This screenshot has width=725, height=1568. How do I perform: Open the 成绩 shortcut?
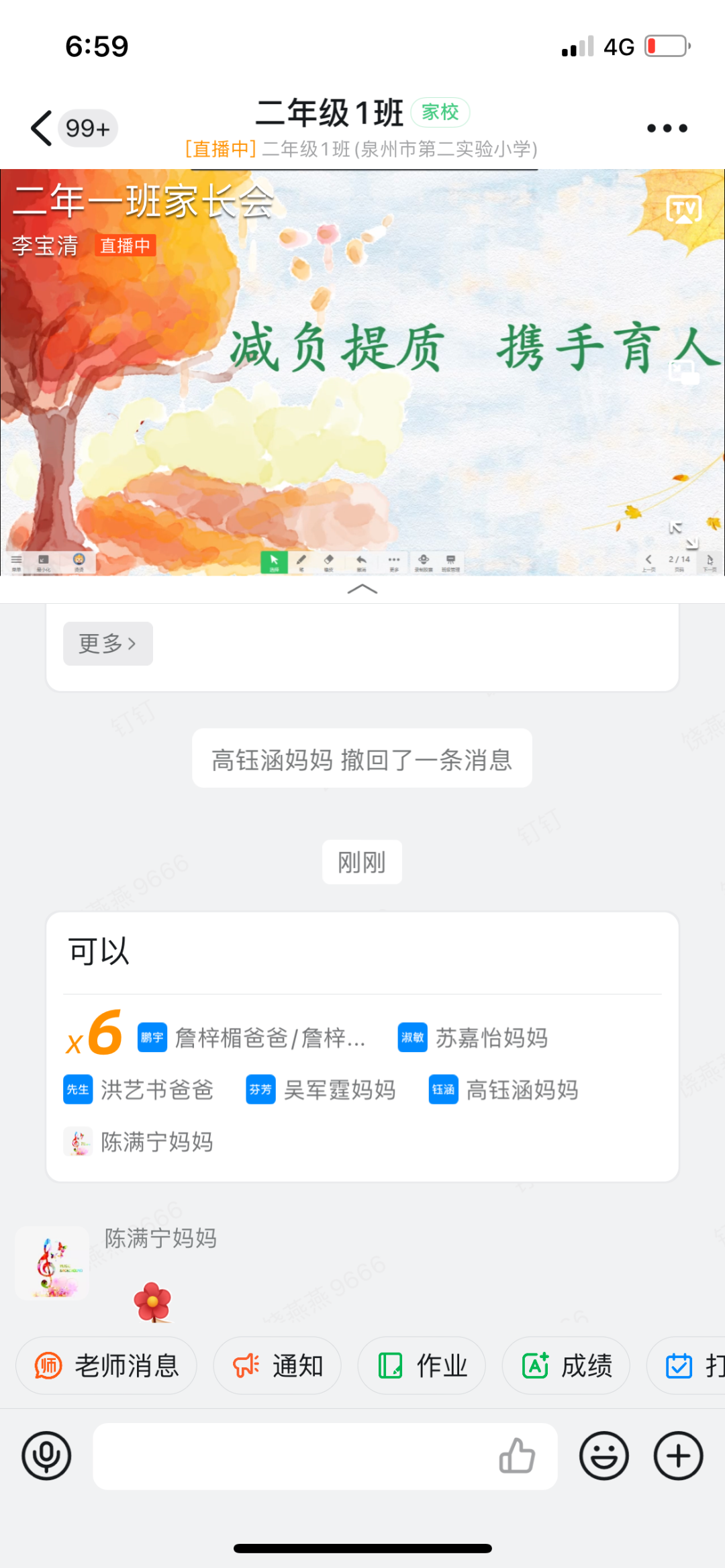coord(566,1365)
